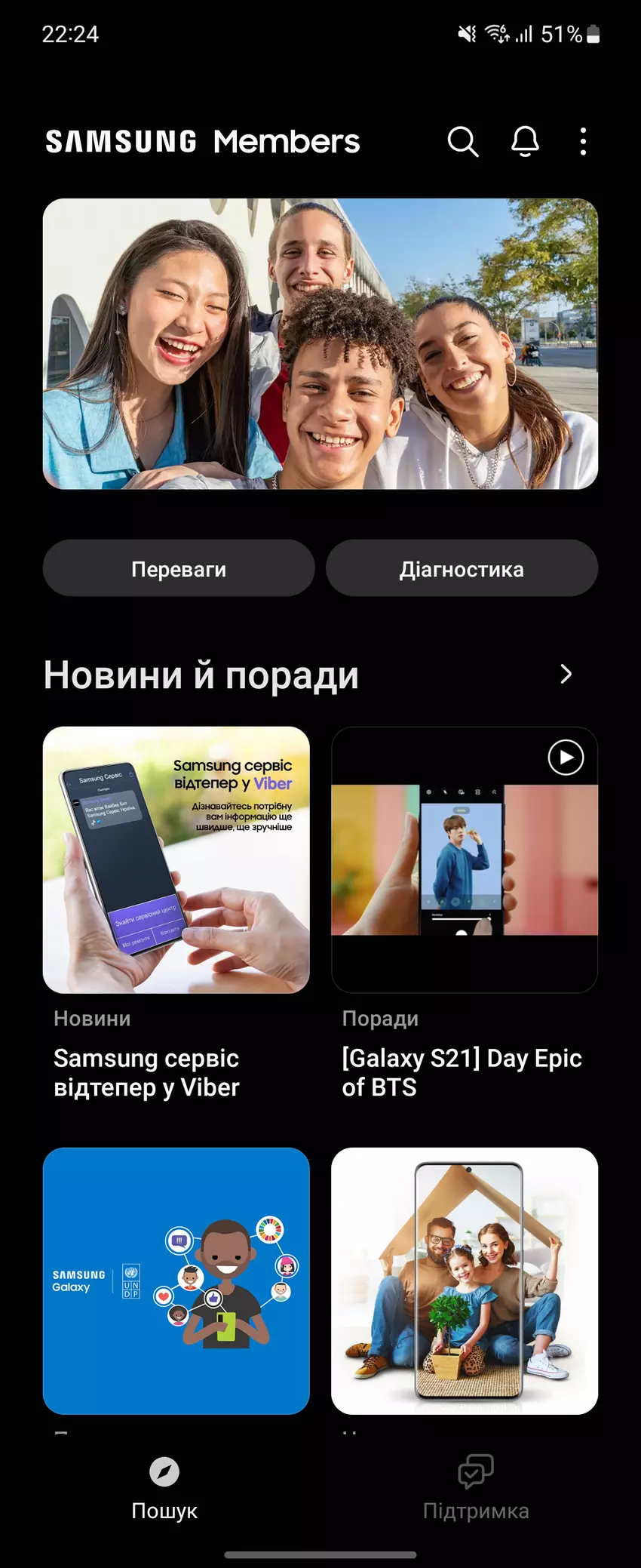Open the Samsung сервіс відтепер у Viber article
Screen dimensions: 641x1568
176,859
